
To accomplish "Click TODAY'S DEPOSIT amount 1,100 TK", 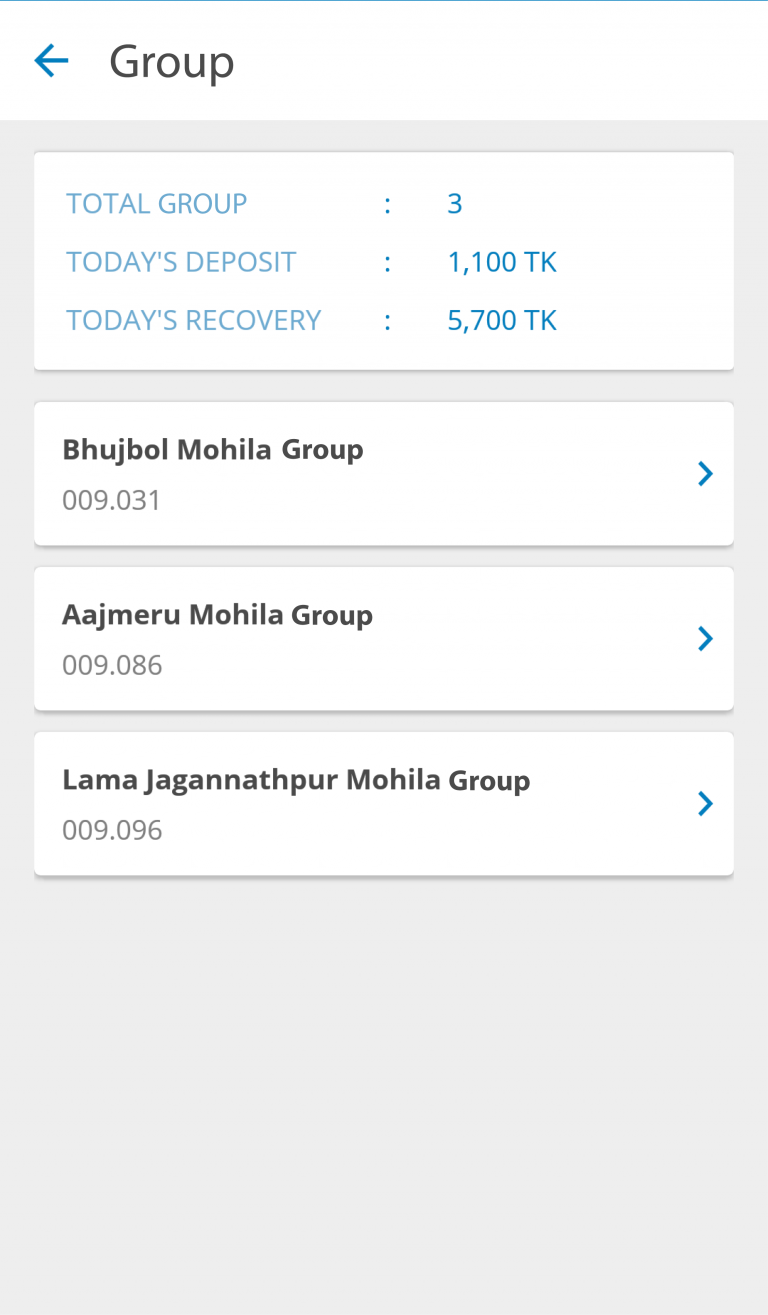I will pyautogui.click(x=501, y=261).
